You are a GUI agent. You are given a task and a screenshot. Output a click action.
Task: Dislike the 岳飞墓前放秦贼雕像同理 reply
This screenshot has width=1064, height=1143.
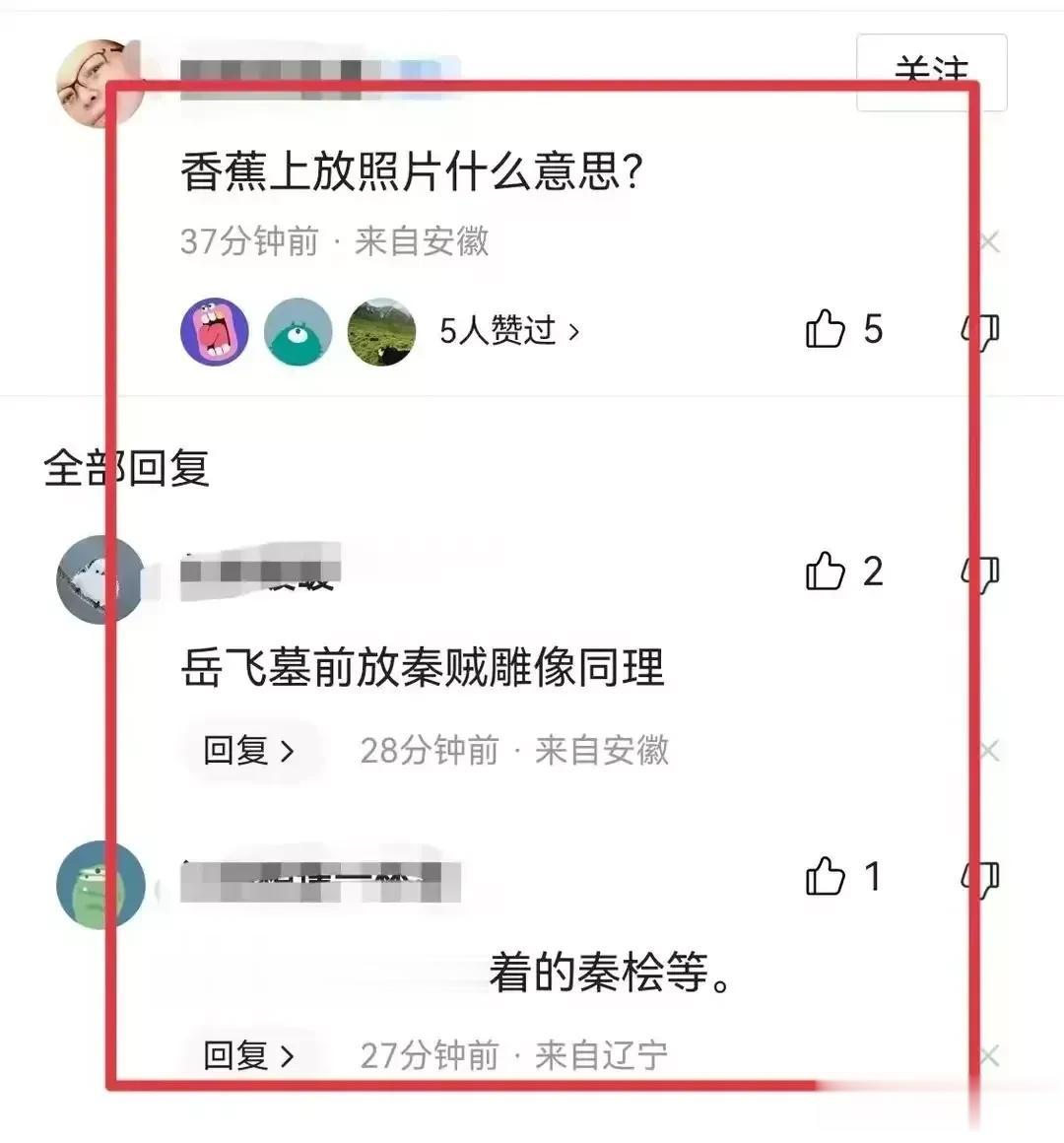(x=980, y=572)
